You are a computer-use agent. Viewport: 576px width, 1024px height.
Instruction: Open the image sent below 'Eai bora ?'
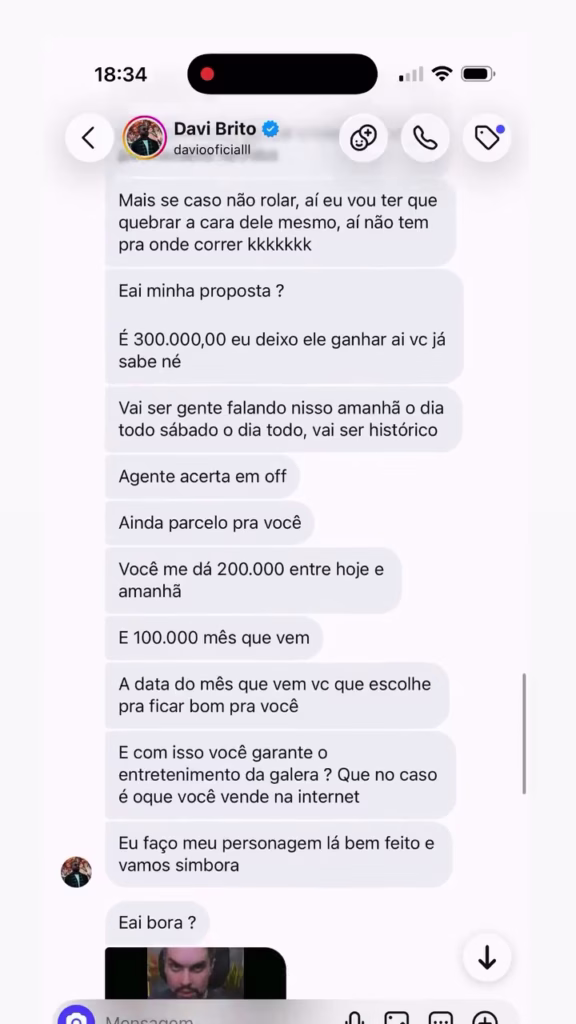(x=195, y=973)
